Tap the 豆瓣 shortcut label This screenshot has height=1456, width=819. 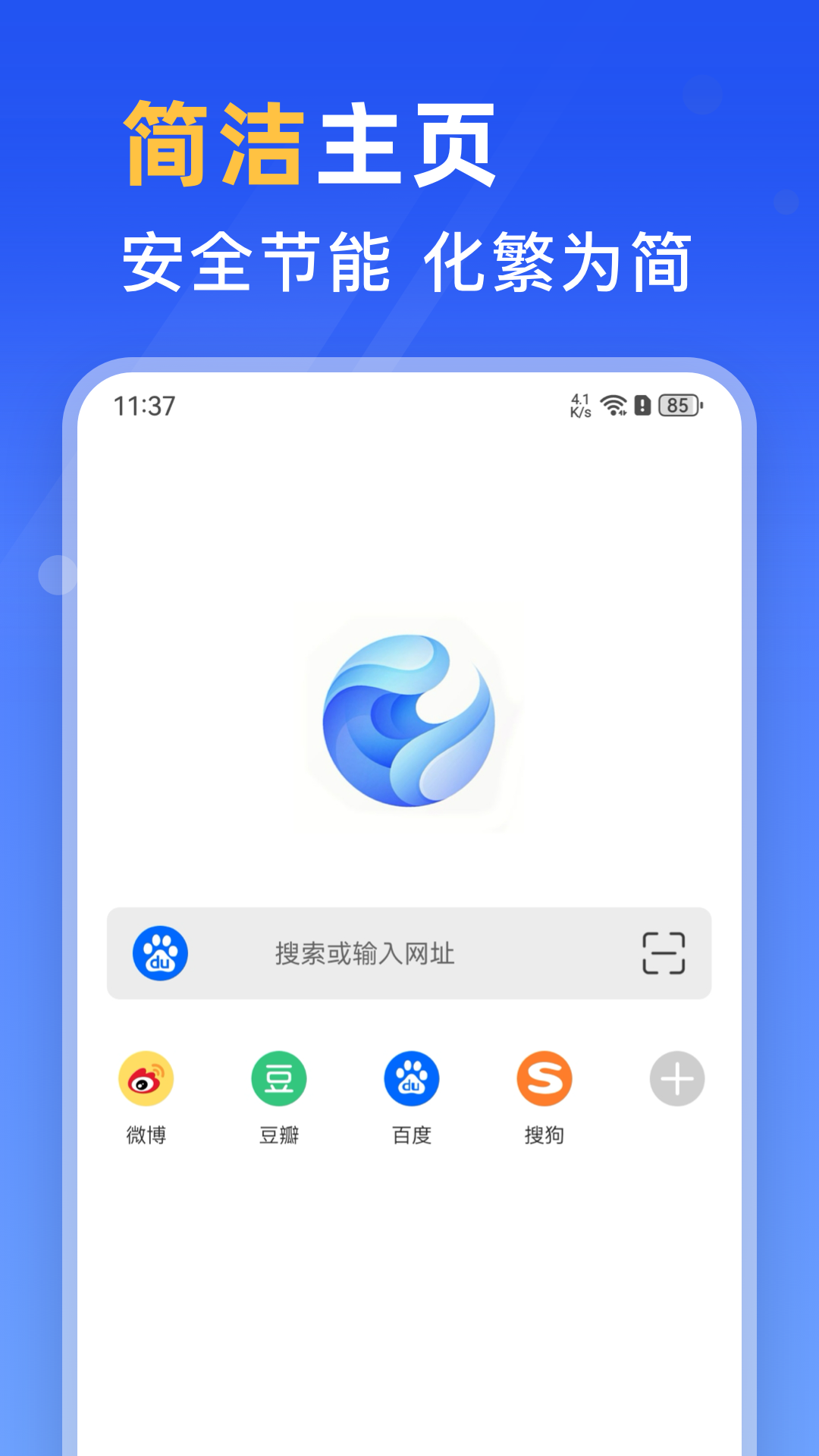pyautogui.click(x=279, y=1134)
